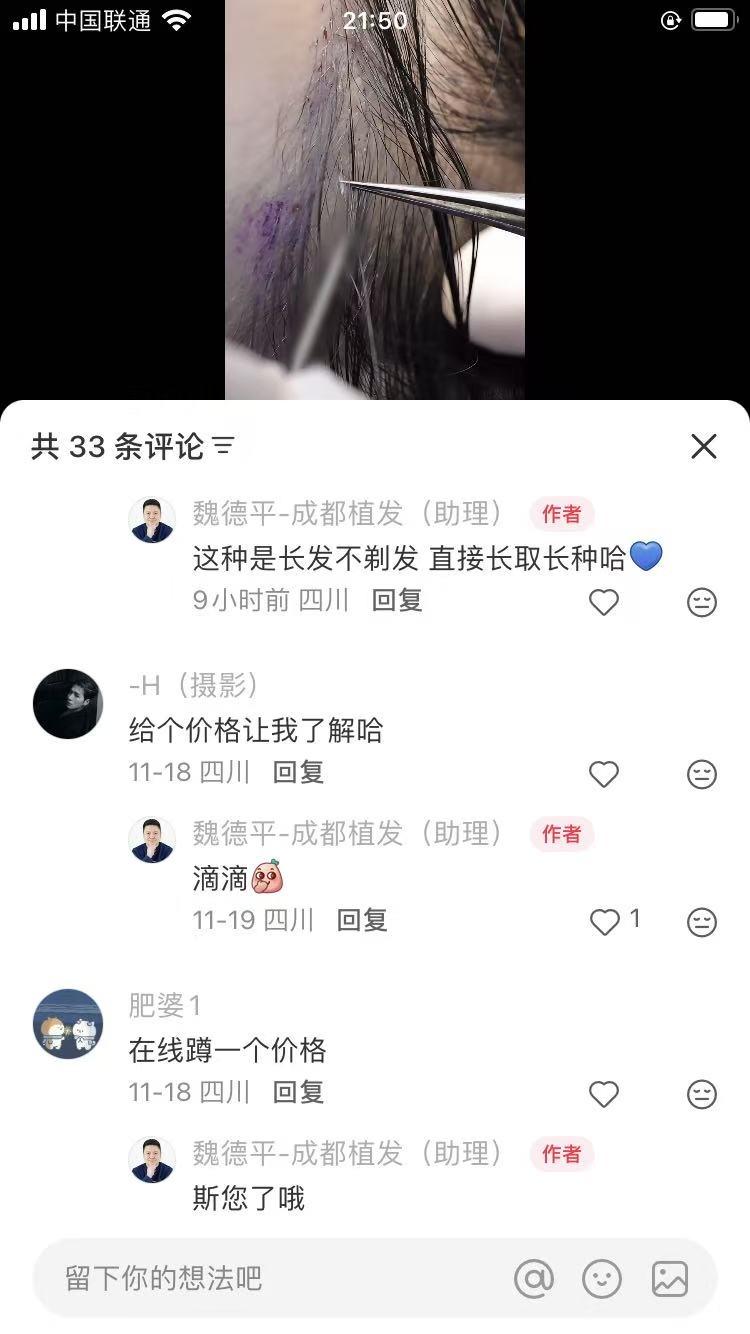This screenshot has height=1334, width=750.
Task: Reply to 肥婆1's comment
Action: coord(298,1092)
